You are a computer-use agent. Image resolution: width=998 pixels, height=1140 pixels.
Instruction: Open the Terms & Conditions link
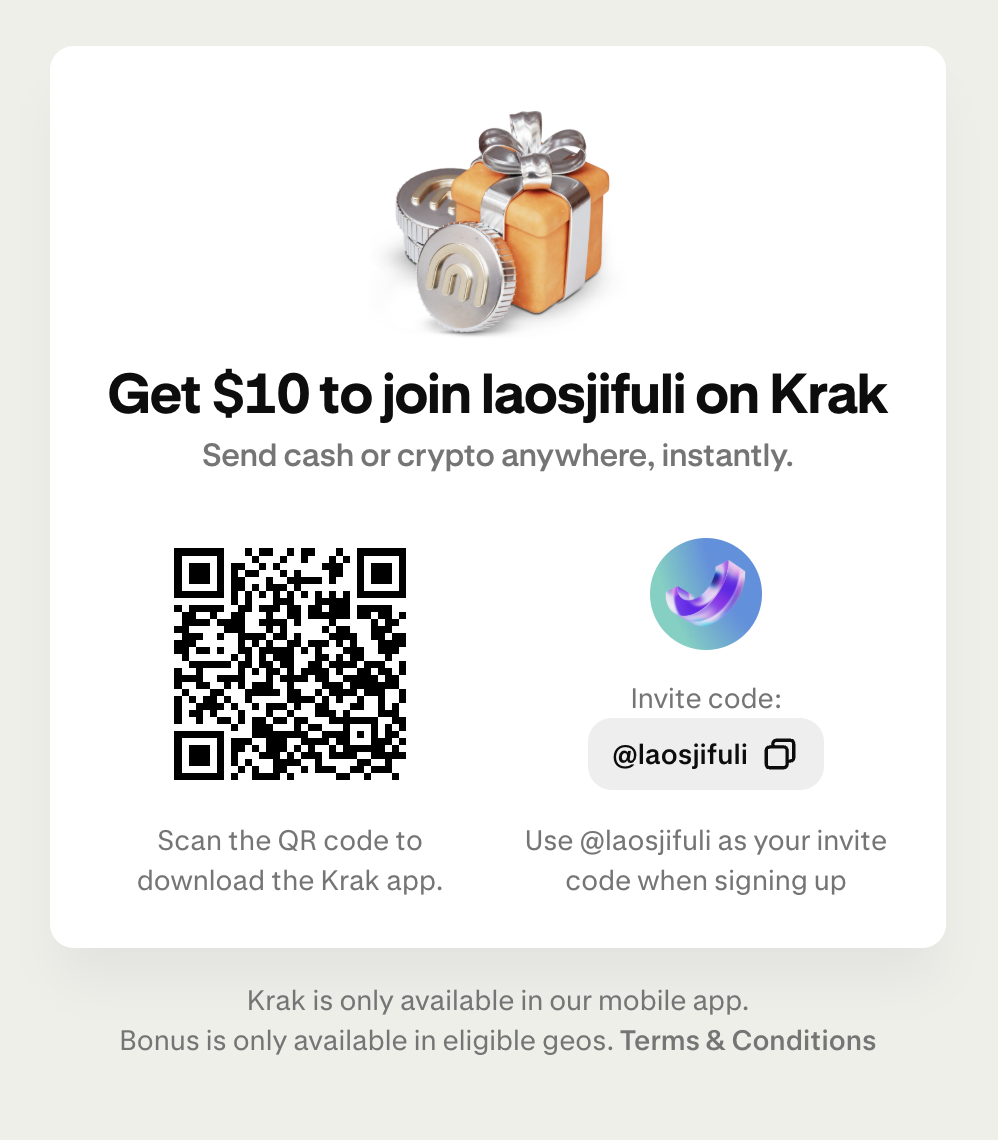click(x=748, y=1041)
